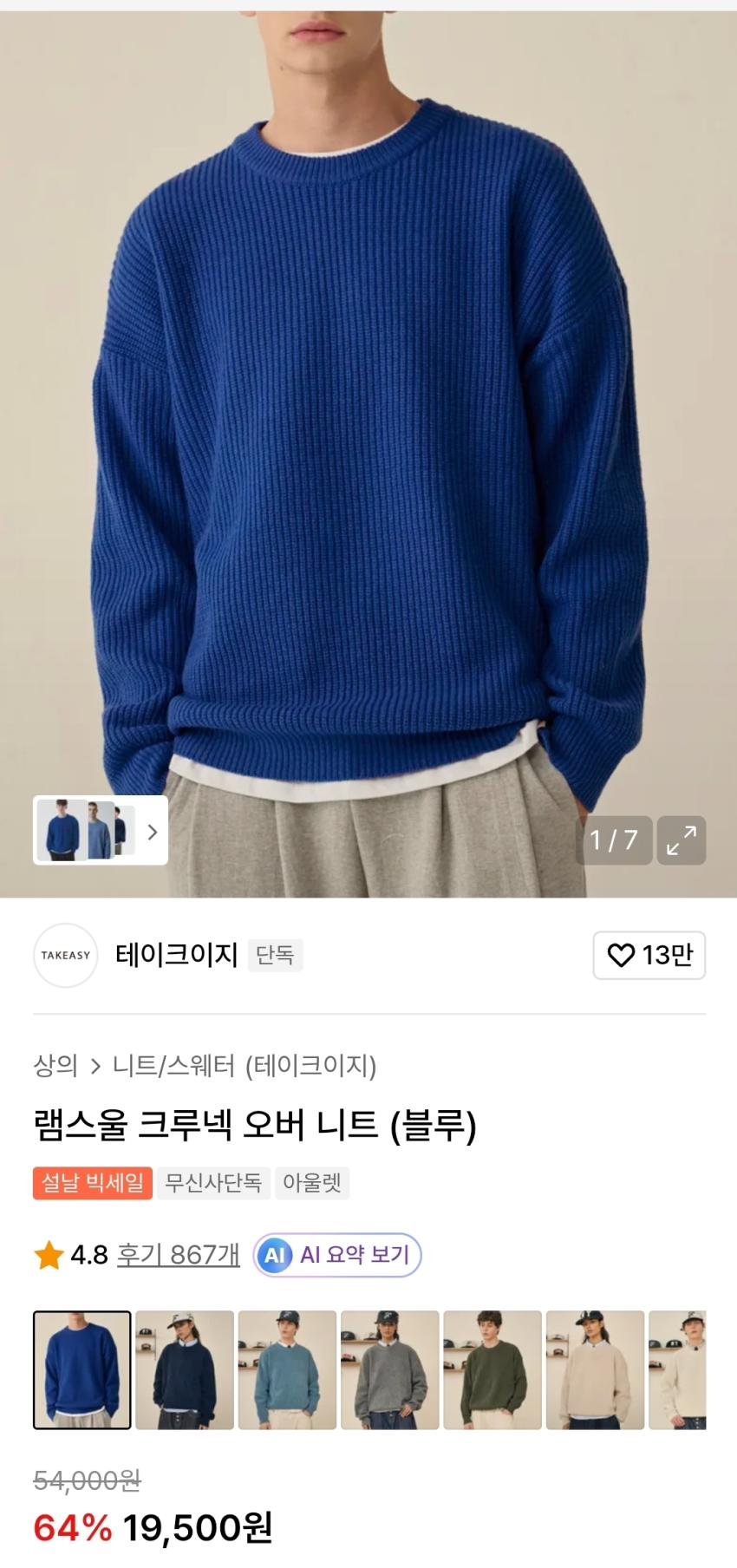Select the light blue knit color option
Image resolution: width=737 pixels, height=1568 pixels.
tap(287, 1370)
